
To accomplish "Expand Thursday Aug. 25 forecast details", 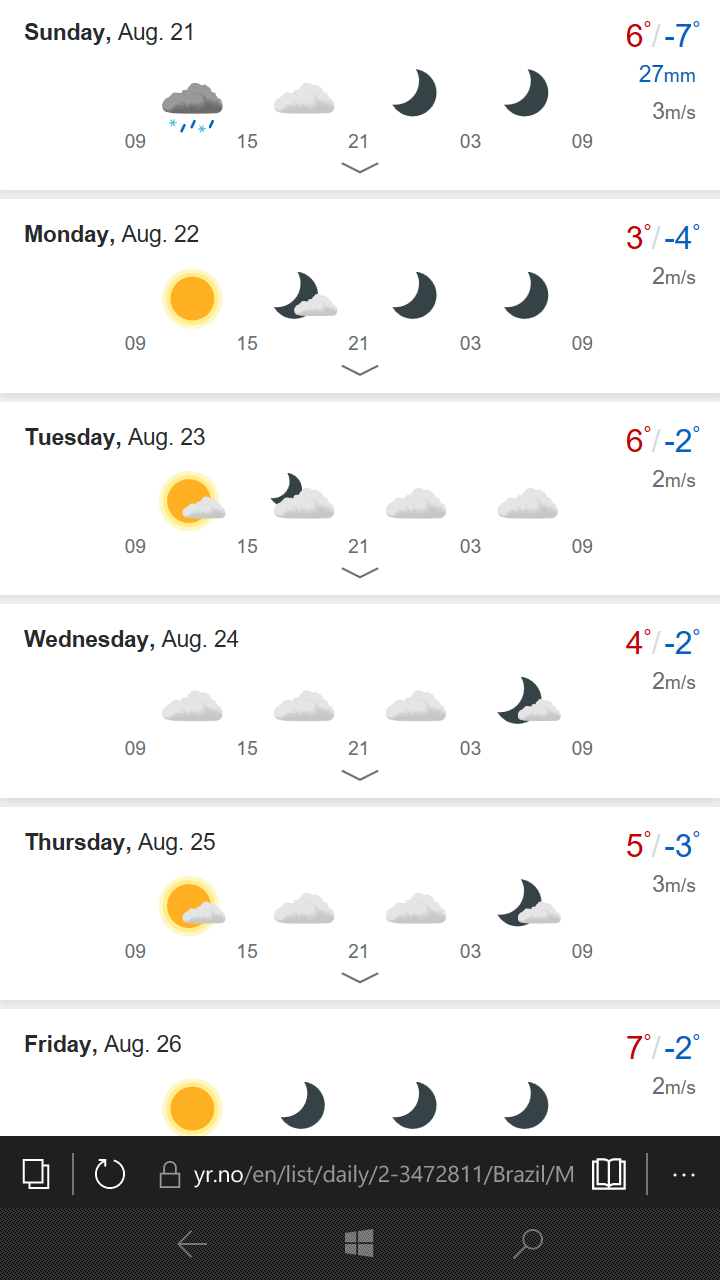I will [360, 977].
